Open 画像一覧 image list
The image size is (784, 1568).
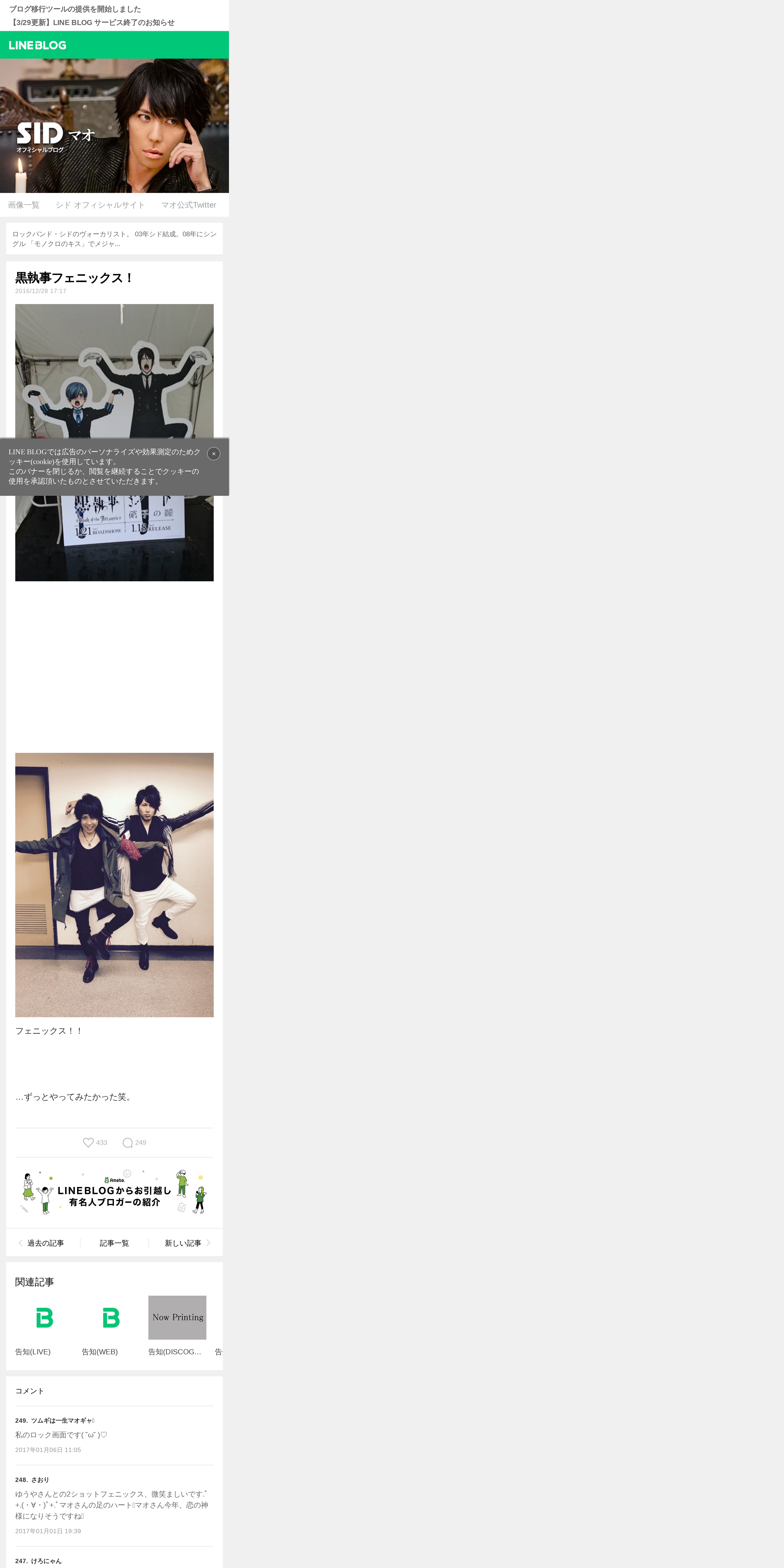point(24,205)
